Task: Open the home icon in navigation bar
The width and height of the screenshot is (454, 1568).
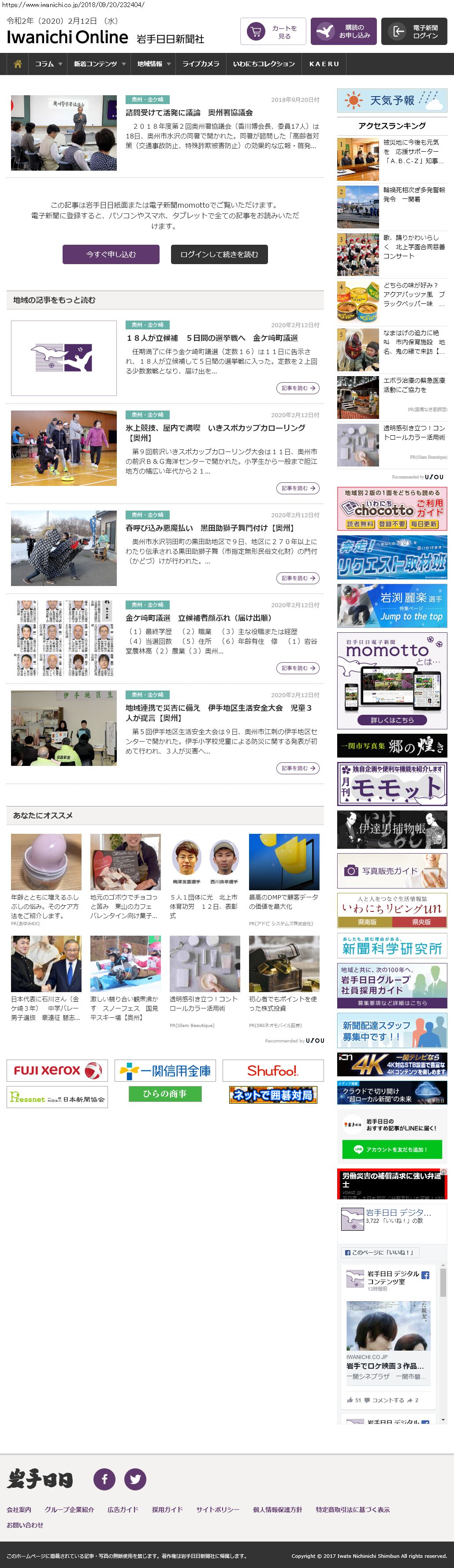Action: [x=18, y=64]
